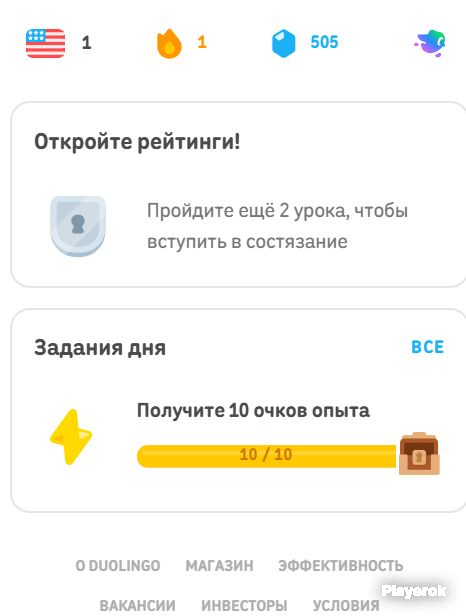
Task: Open the УСЛОВИЯ footer link
Action: click(x=346, y=605)
